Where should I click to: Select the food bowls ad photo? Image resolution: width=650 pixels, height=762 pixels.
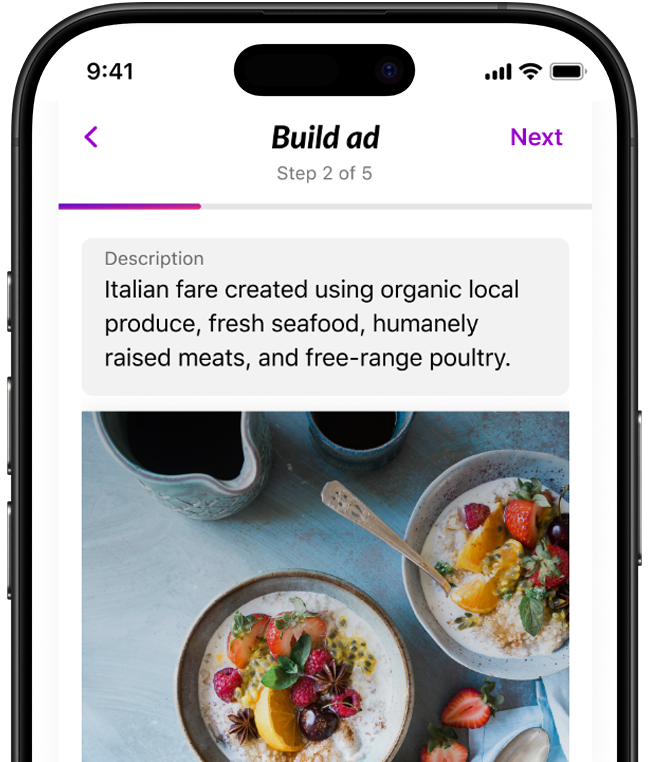(325, 585)
